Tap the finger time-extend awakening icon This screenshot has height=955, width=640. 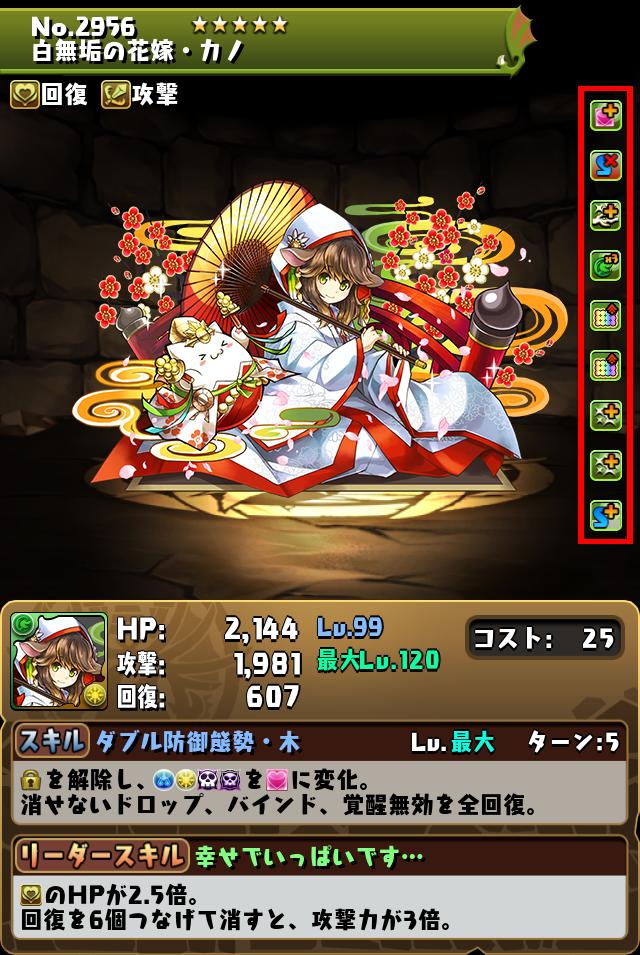coord(605,216)
